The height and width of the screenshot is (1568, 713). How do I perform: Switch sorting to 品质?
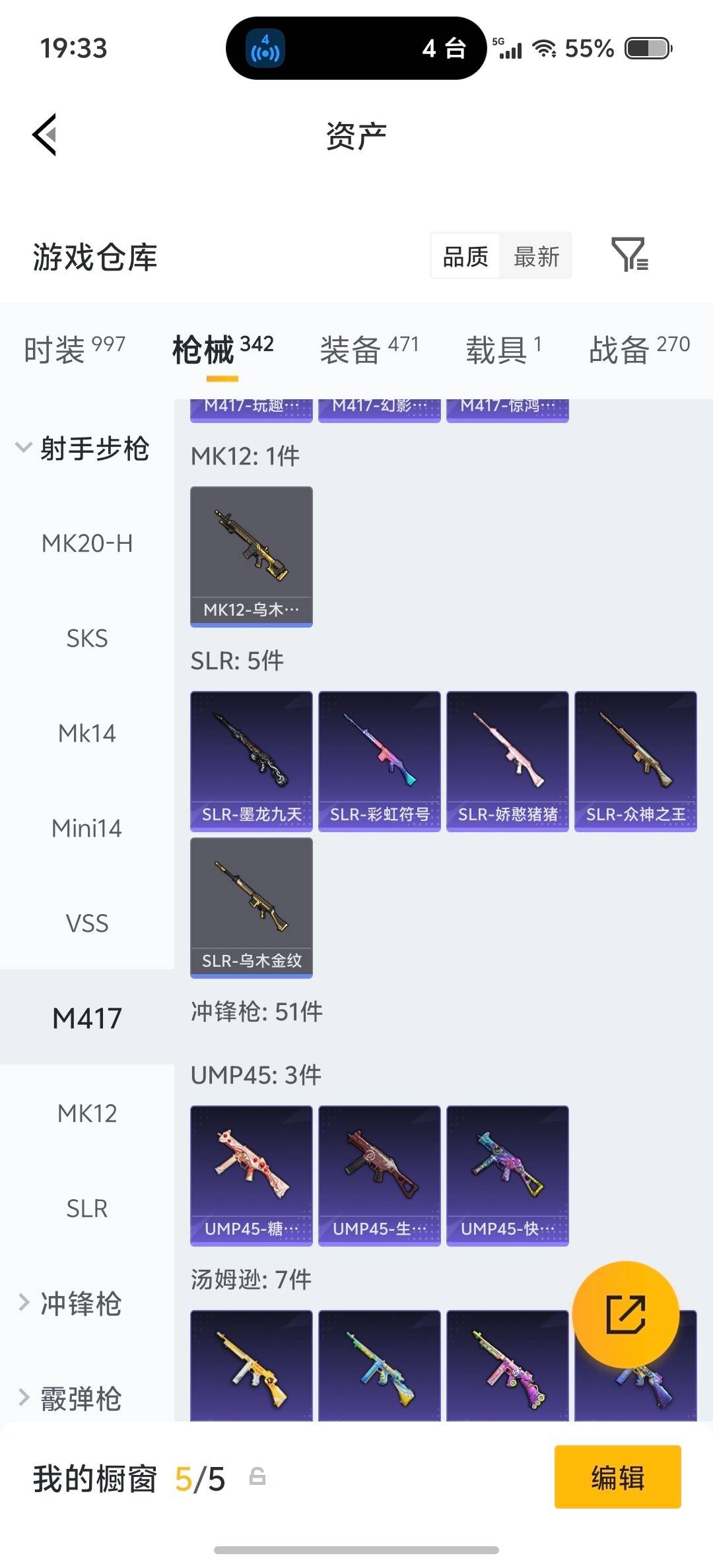[x=465, y=256]
